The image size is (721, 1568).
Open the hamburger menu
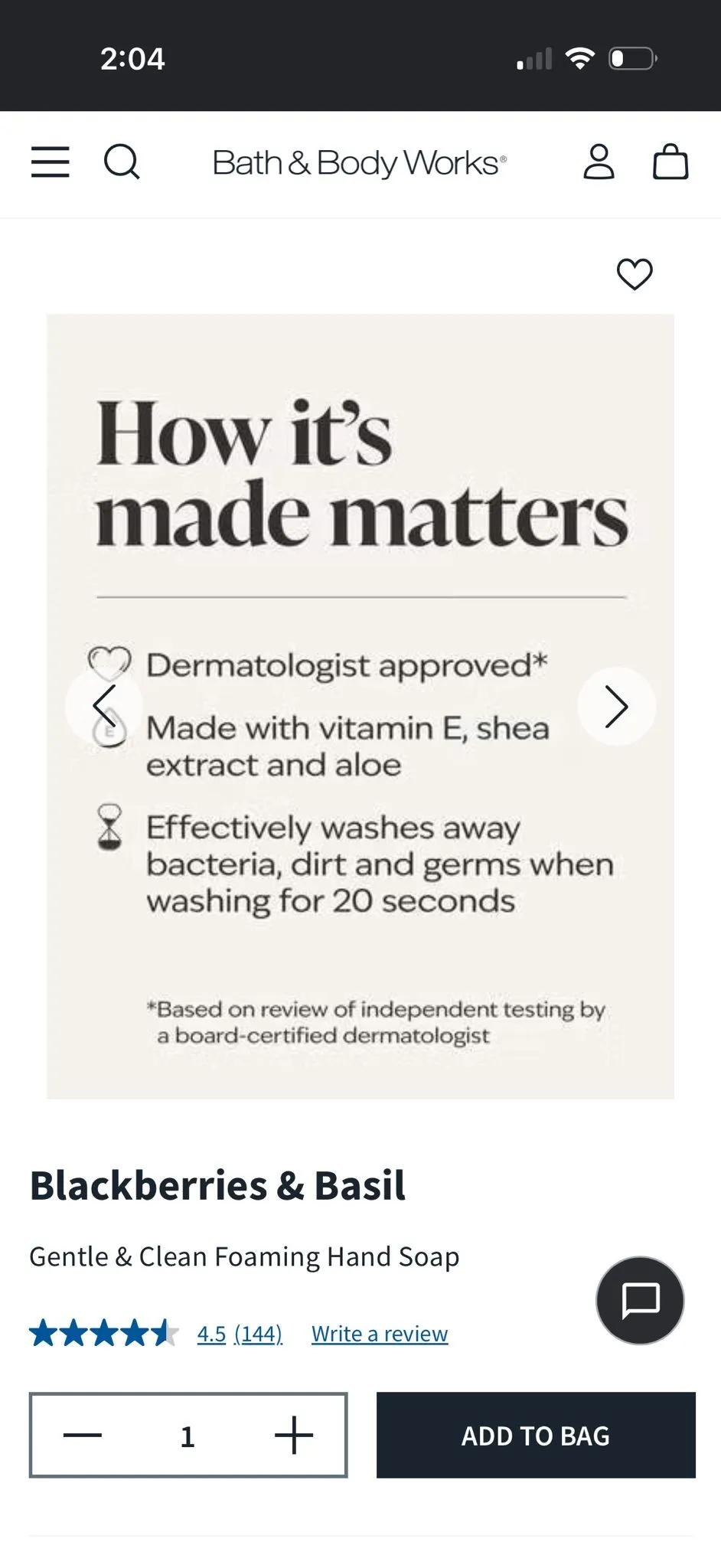click(x=50, y=162)
